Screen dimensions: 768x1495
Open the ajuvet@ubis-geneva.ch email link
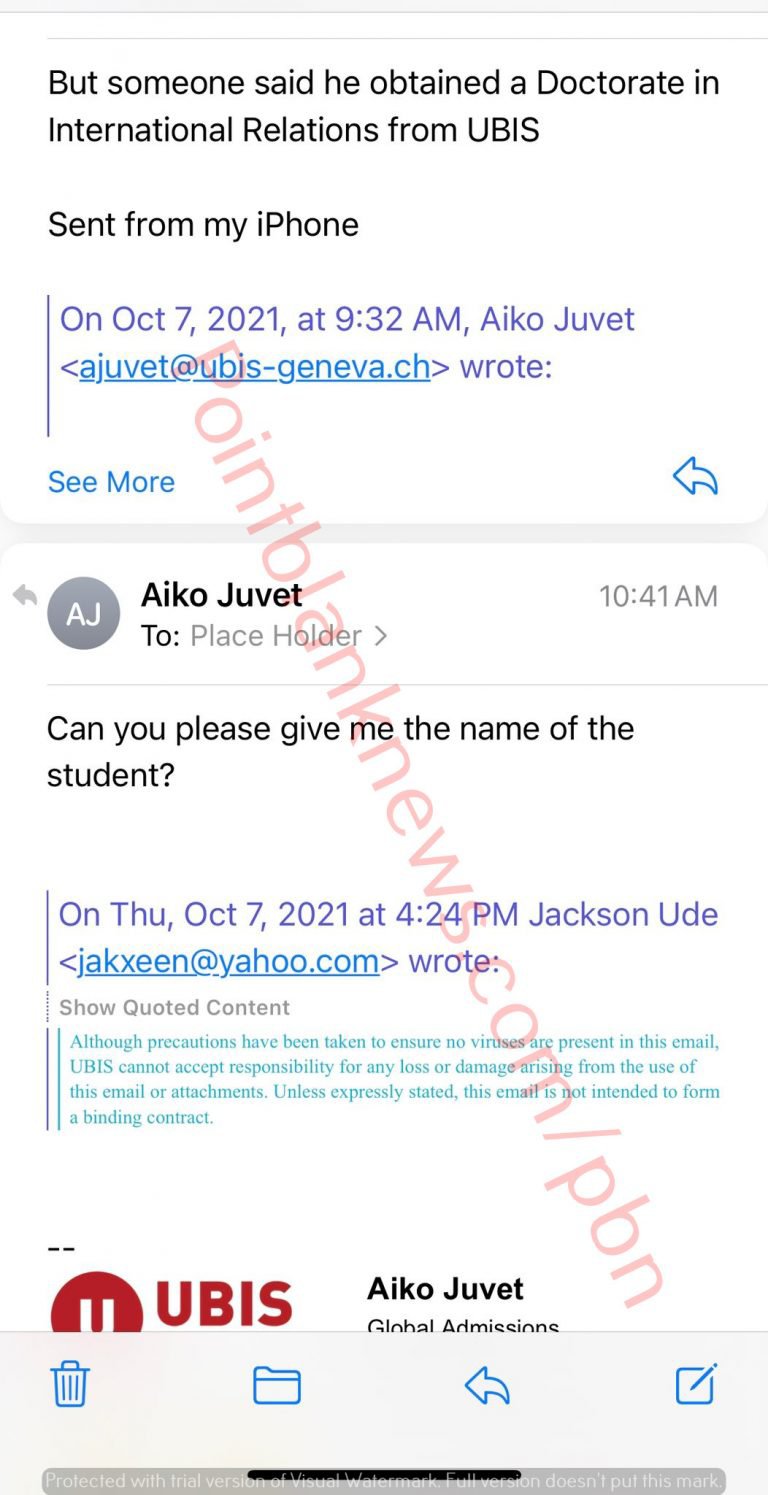pos(255,367)
